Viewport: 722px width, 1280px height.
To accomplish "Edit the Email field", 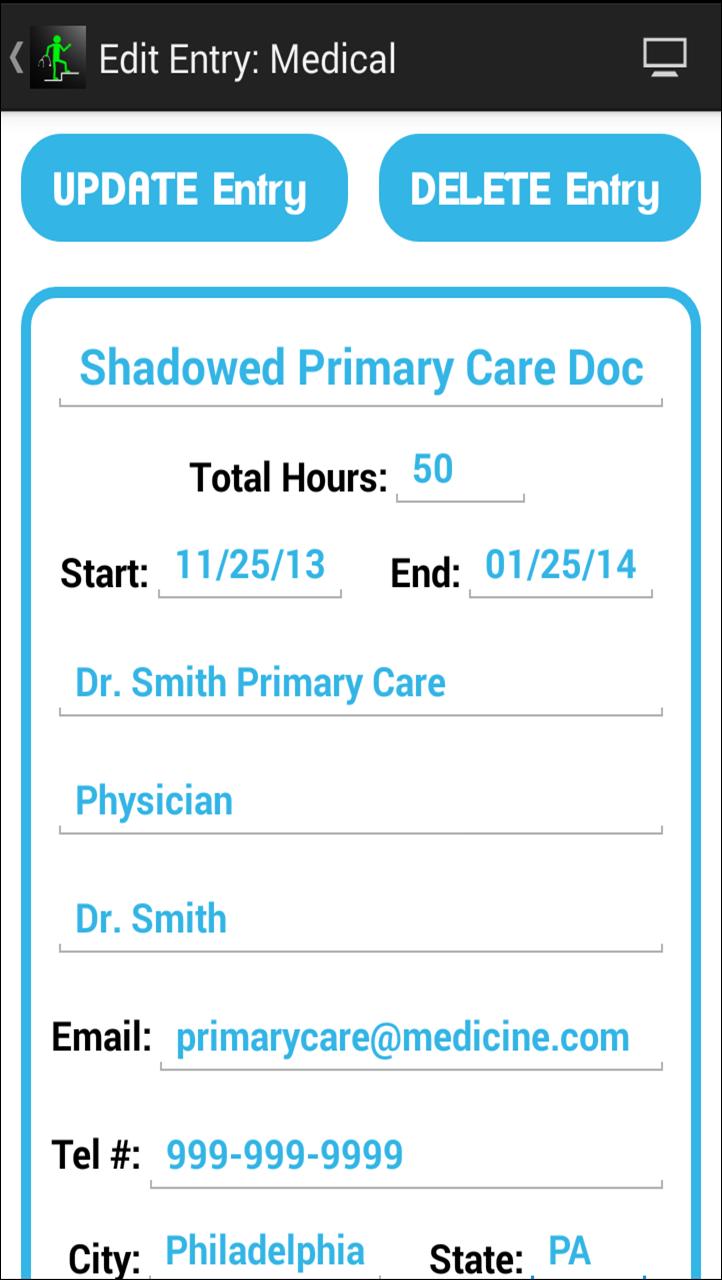I will (410, 1039).
